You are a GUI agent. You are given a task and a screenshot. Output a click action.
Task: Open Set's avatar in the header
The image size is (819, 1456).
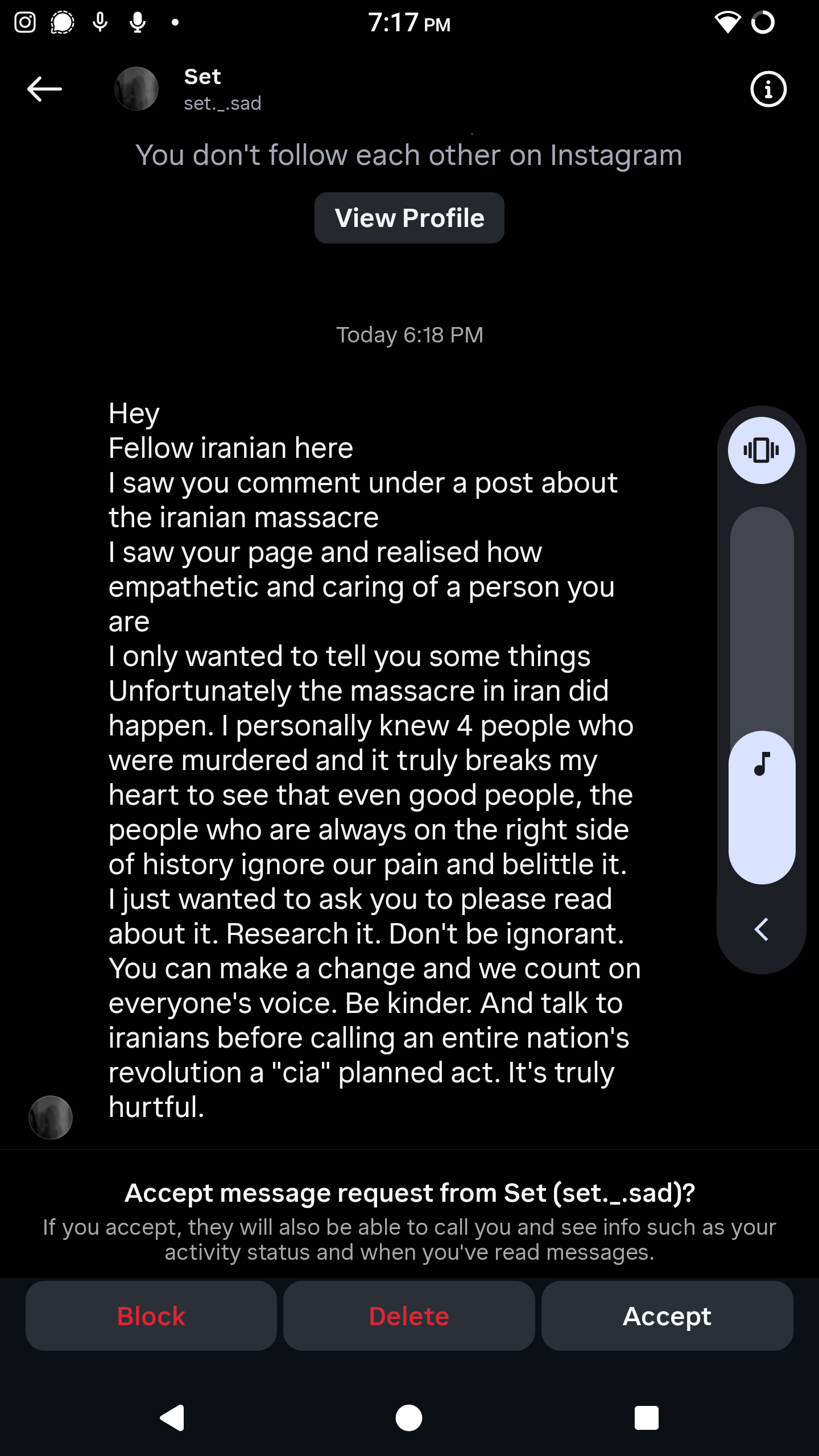(x=136, y=89)
